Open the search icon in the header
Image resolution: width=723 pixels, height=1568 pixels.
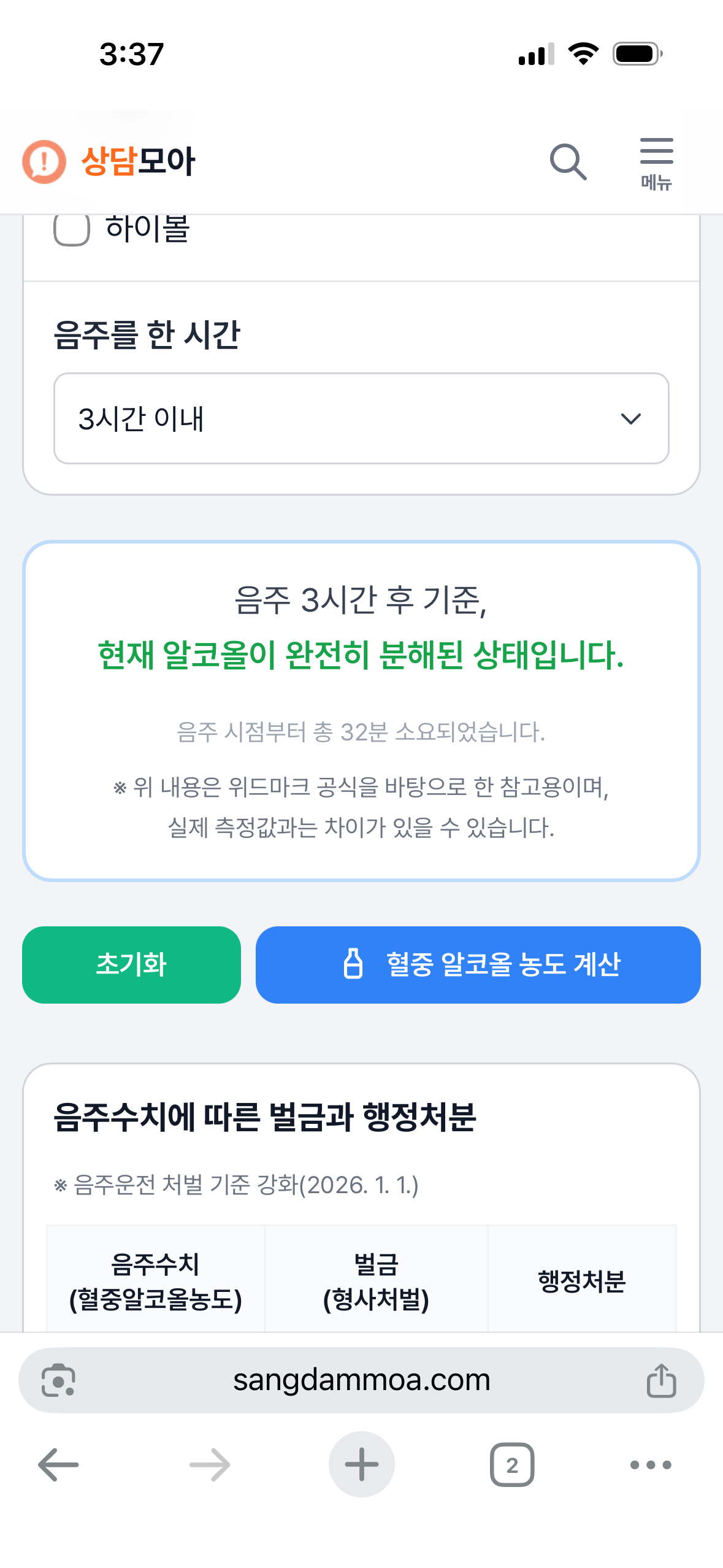(x=568, y=162)
